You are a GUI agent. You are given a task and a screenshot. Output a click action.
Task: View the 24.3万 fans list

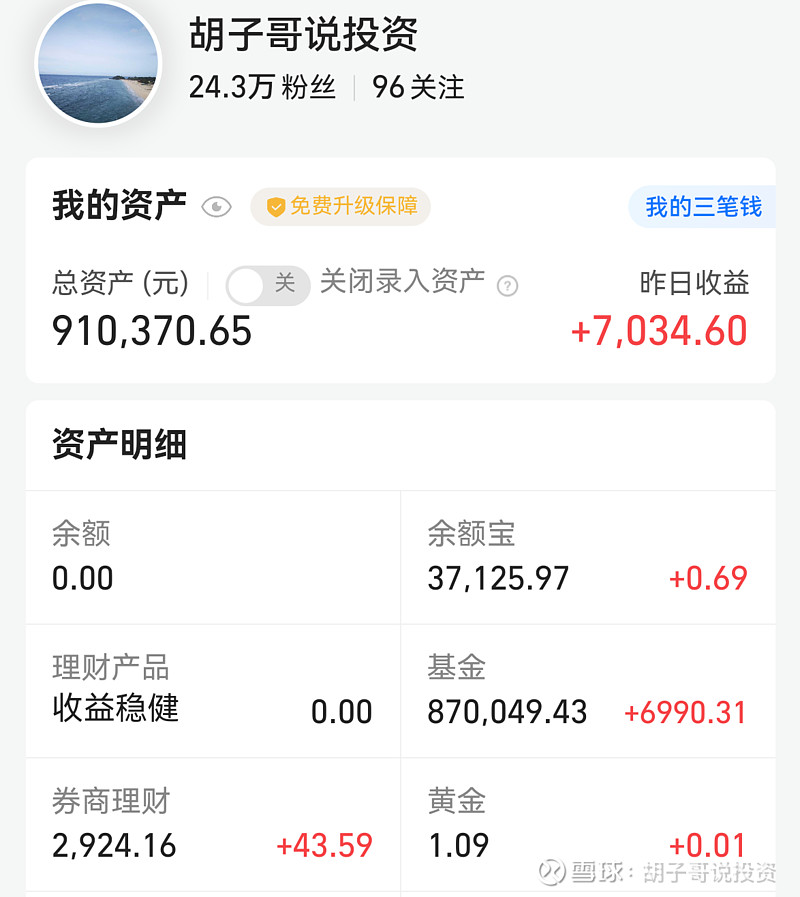[x=262, y=88]
